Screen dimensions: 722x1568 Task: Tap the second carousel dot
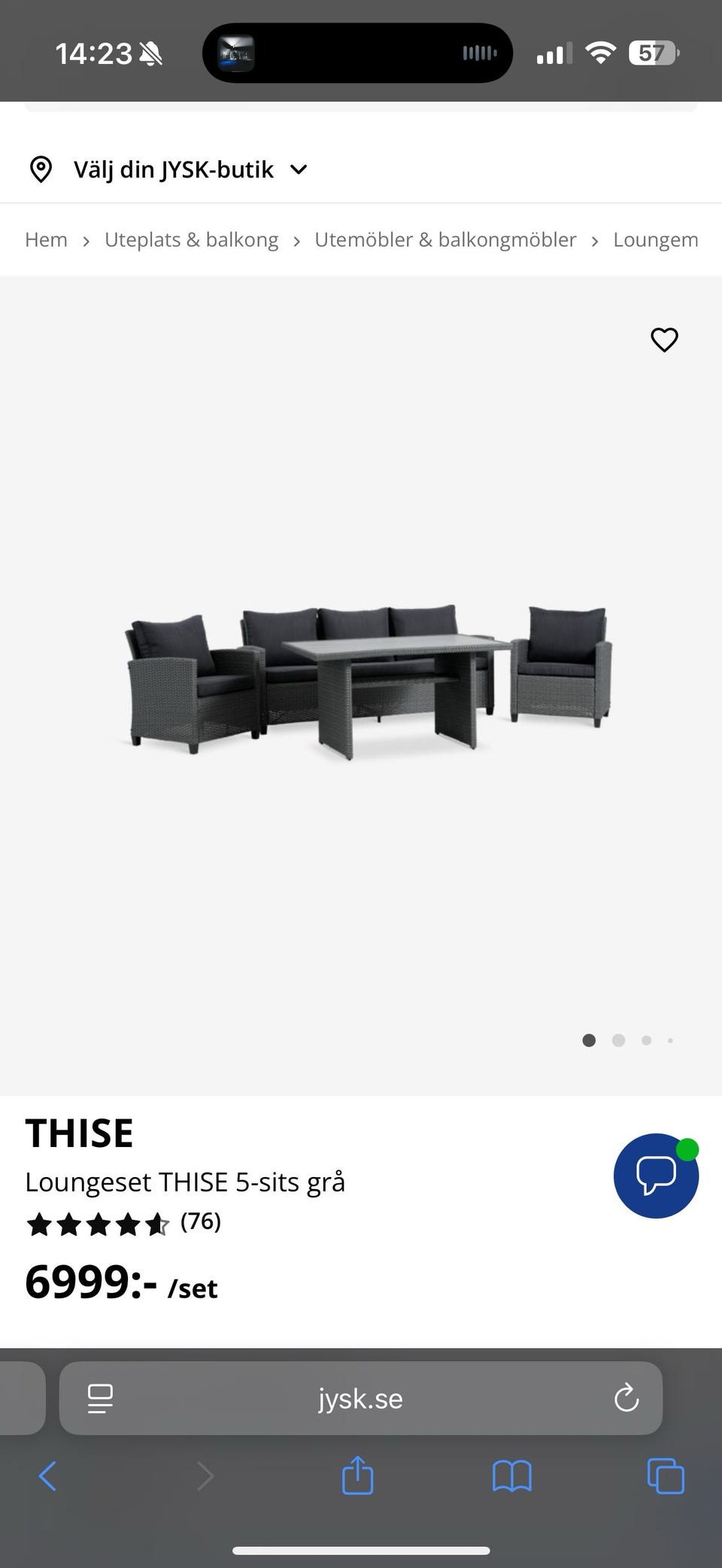point(618,1040)
